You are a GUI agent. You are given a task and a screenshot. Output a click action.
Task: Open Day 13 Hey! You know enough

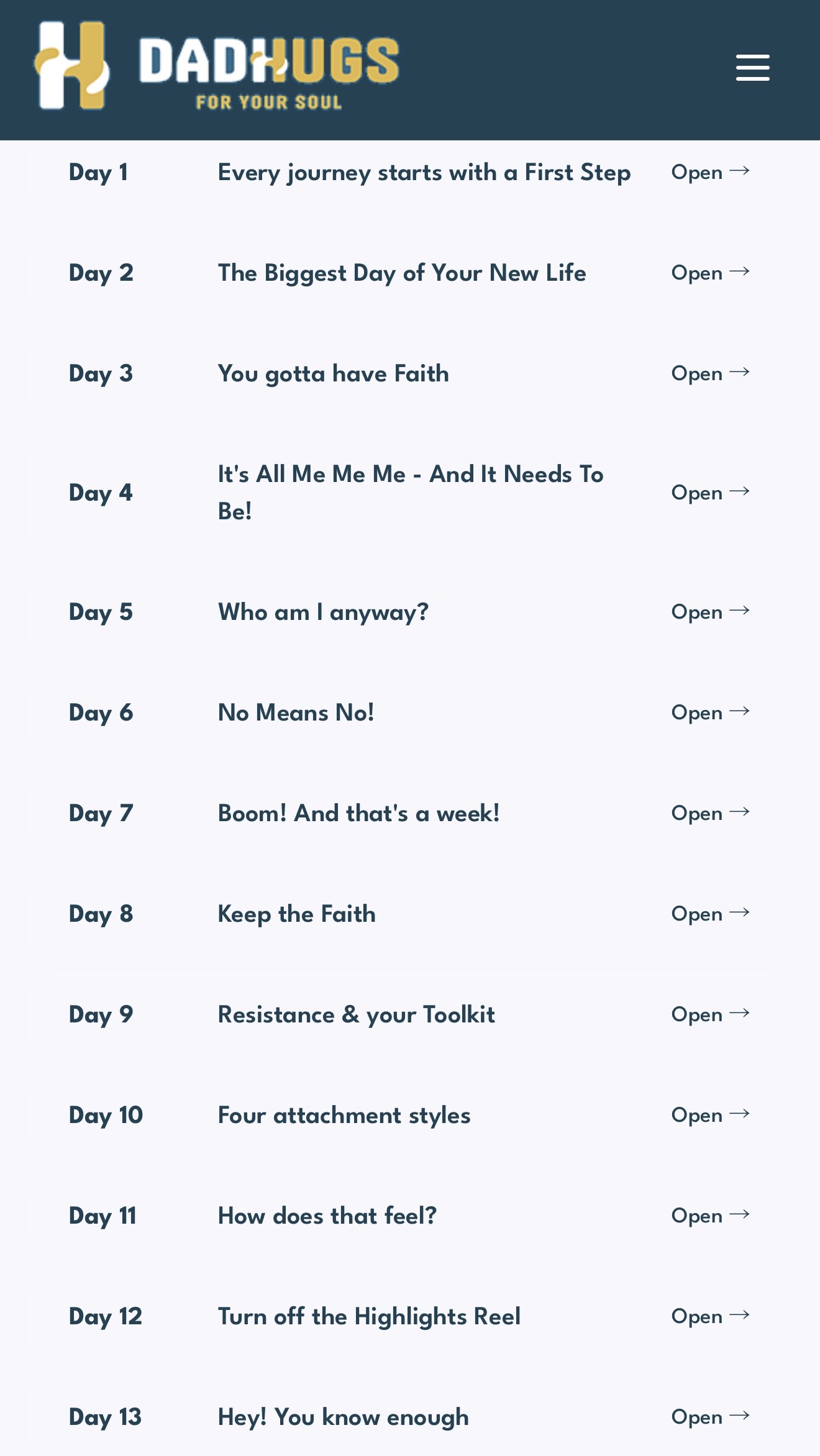click(x=710, y=1417)
